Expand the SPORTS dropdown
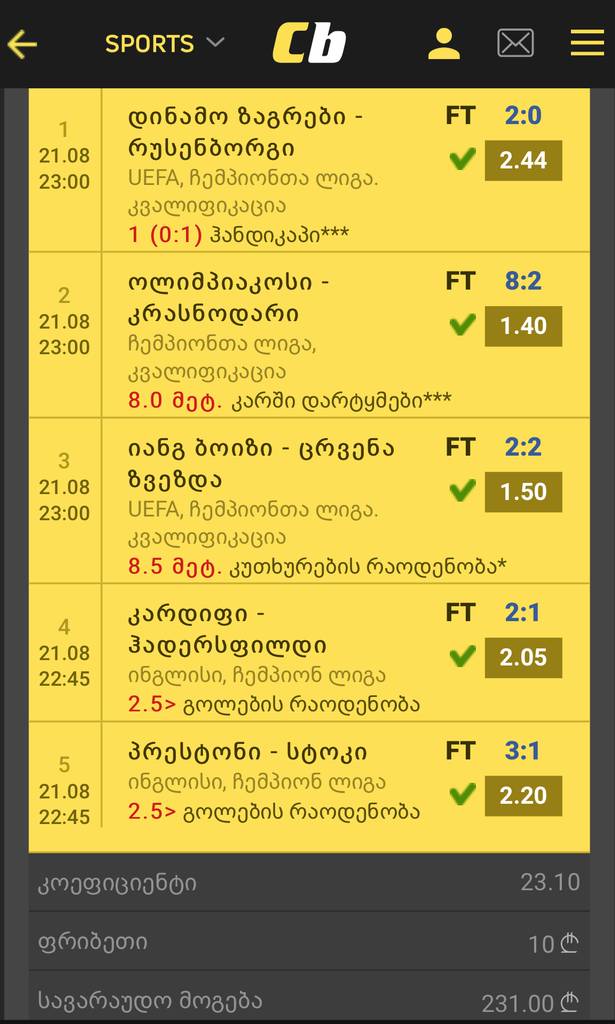 165,44
